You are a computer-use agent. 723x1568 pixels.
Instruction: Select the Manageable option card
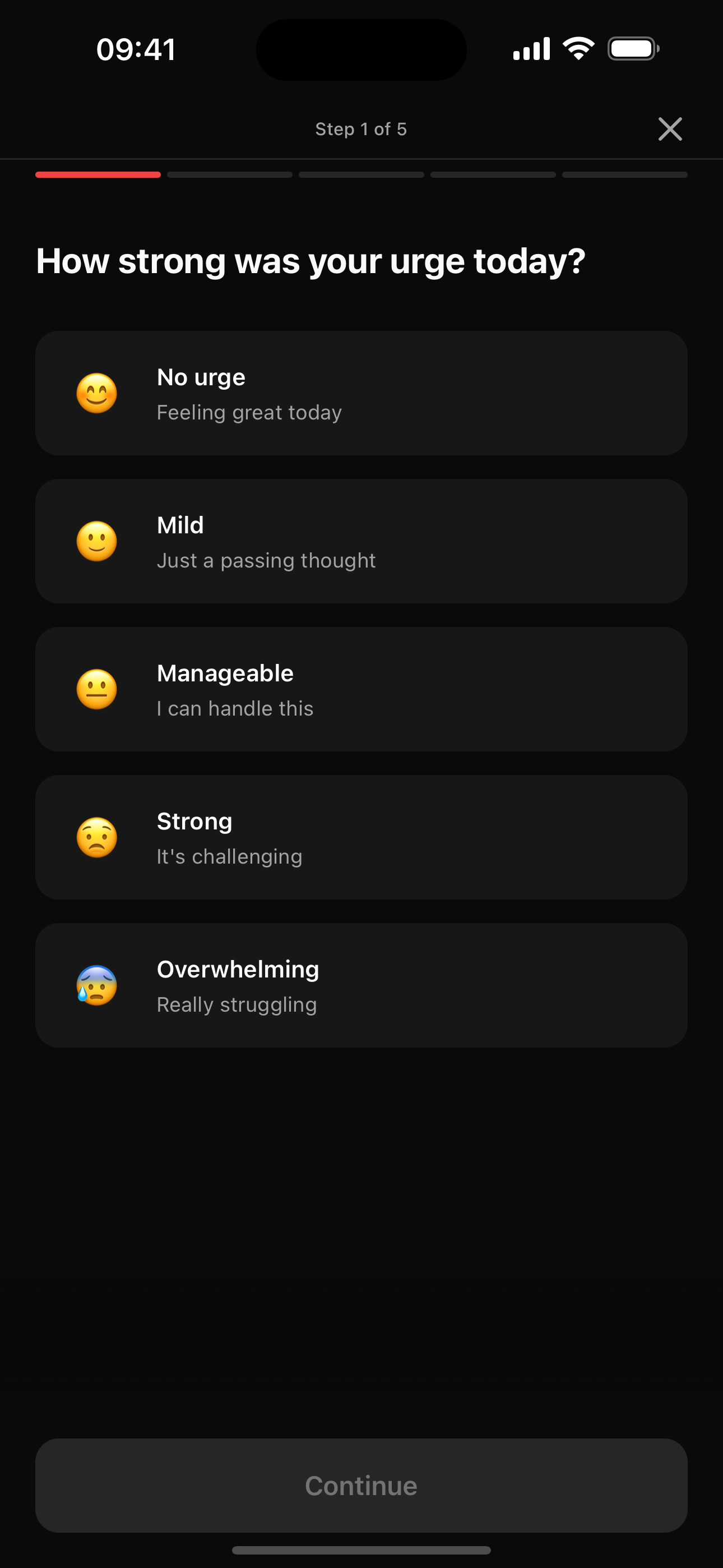(361, 689)
